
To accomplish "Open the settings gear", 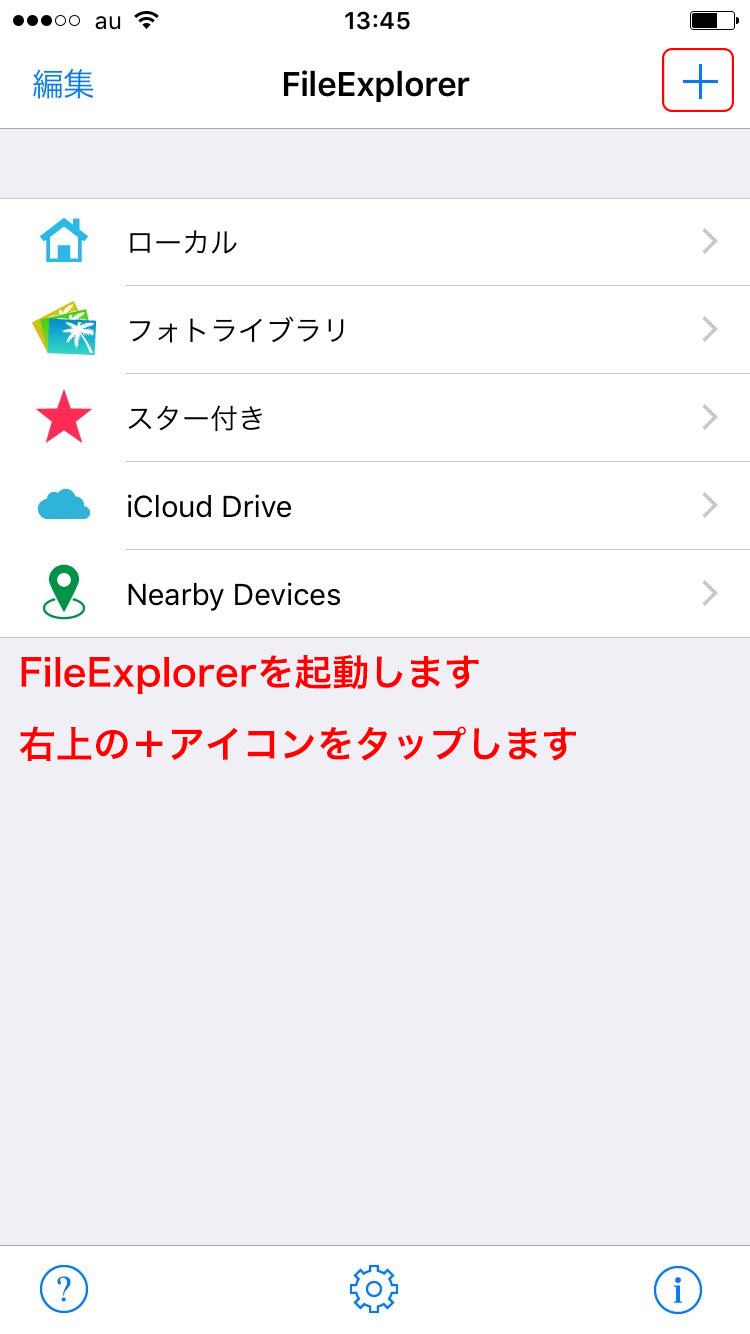I will coord(374,1289).
